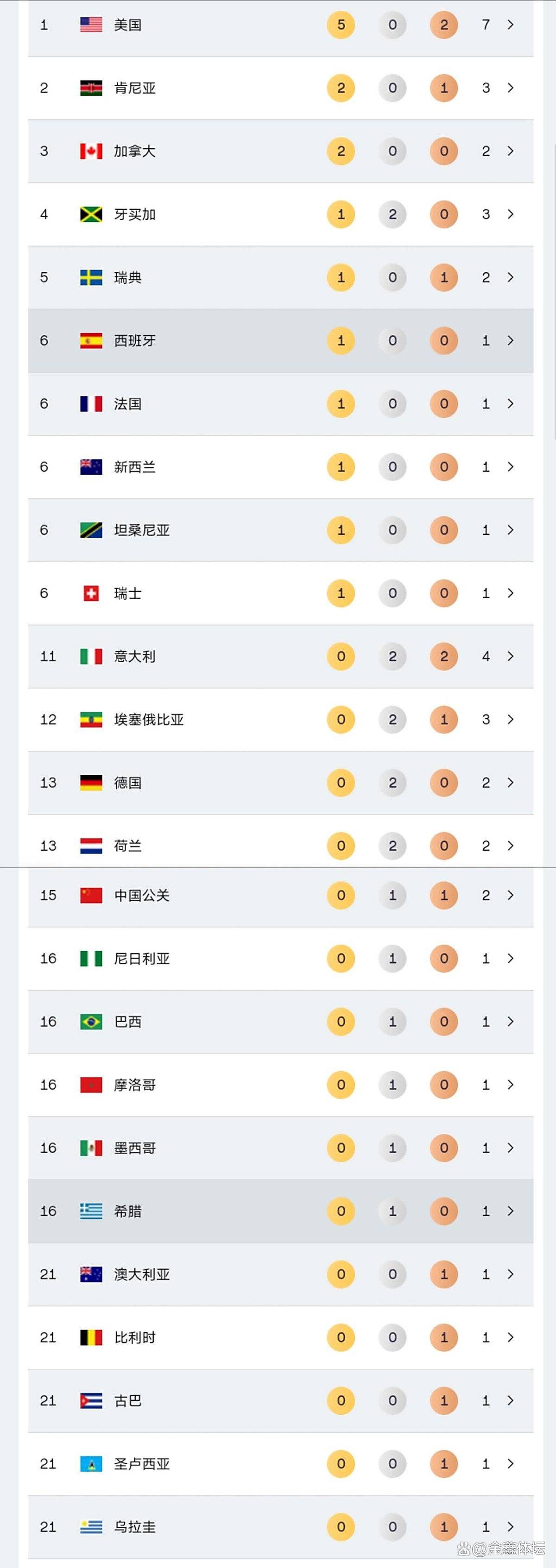Viewport: 556px width, 1568px height.
Task: Open the 中国公关 medal row
Action: [280, 896]
